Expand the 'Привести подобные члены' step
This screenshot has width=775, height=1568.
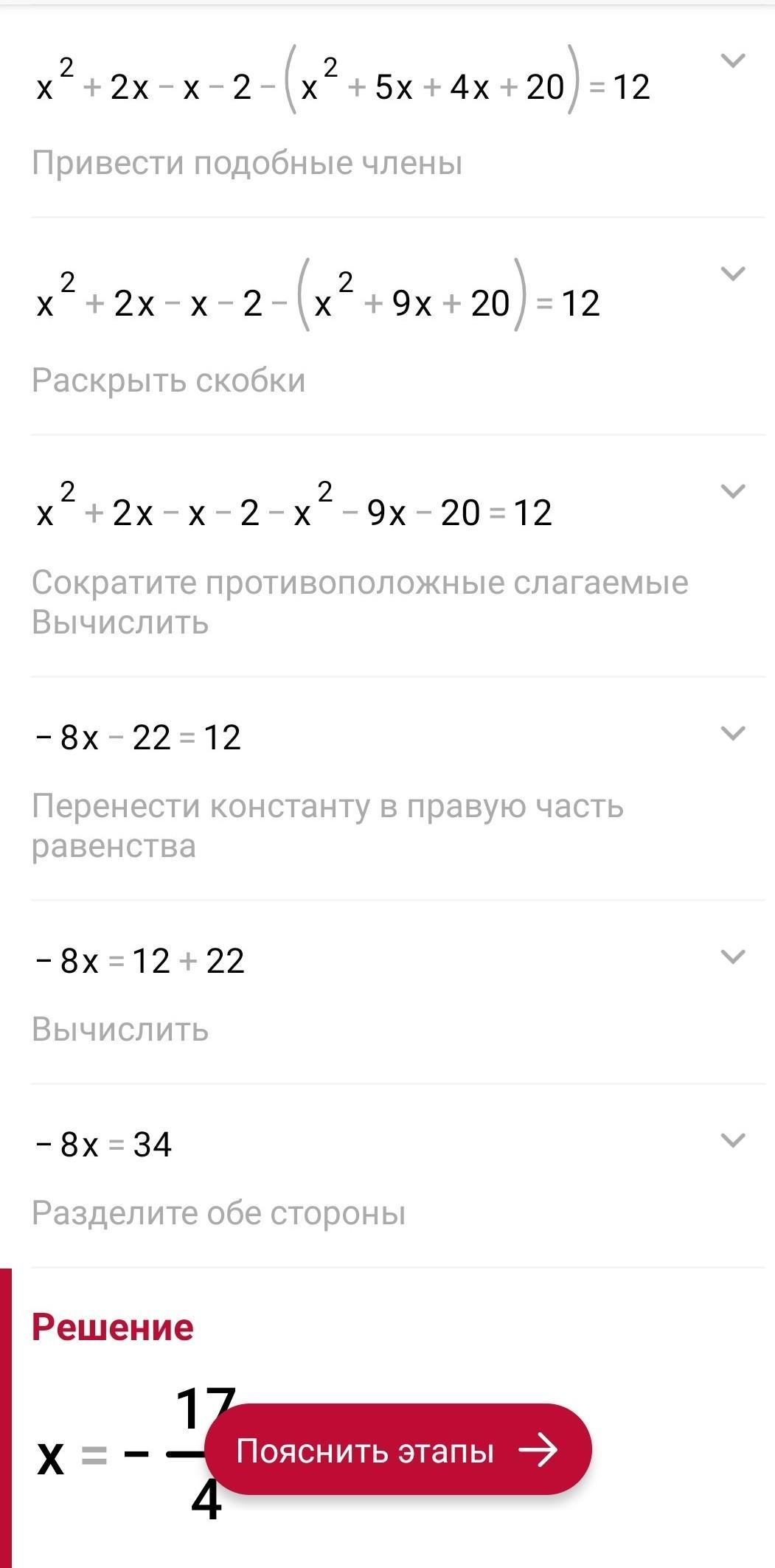coord(732,60)
